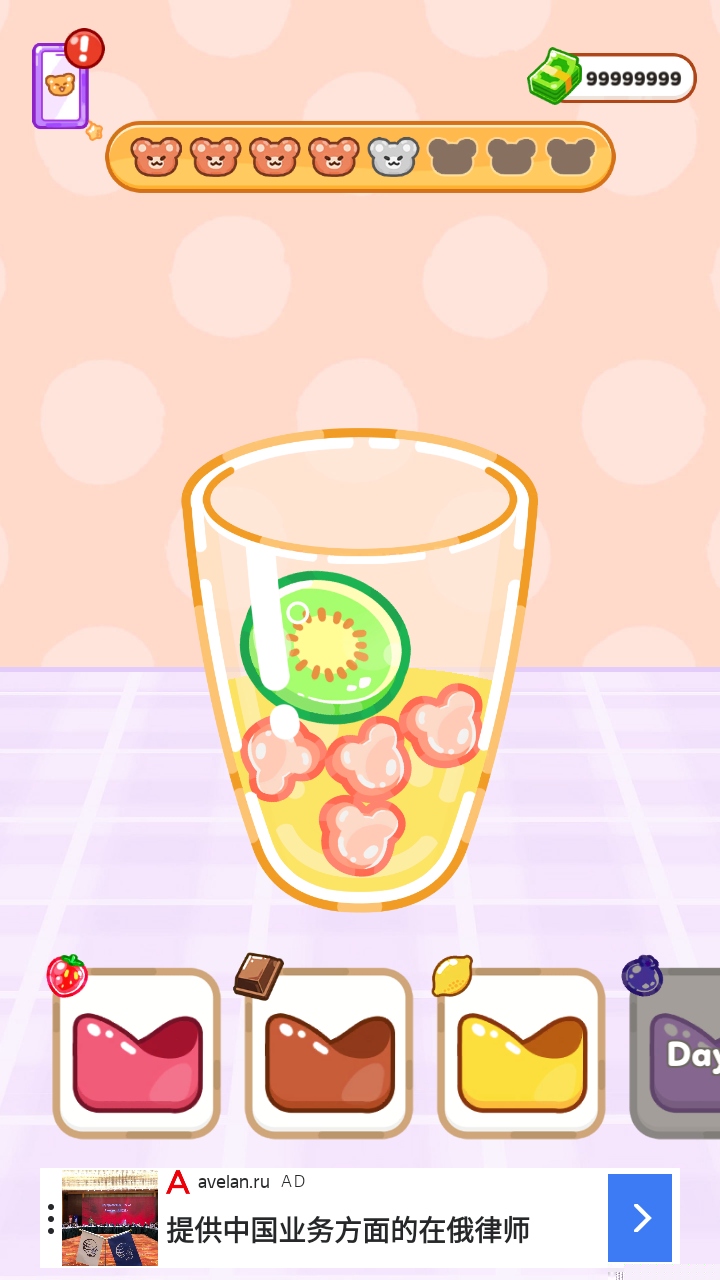This screenshot has height=1280, width=720.
Task: Open the bear card collection icon
Action: pyautogui.click(x=61, y=85)
